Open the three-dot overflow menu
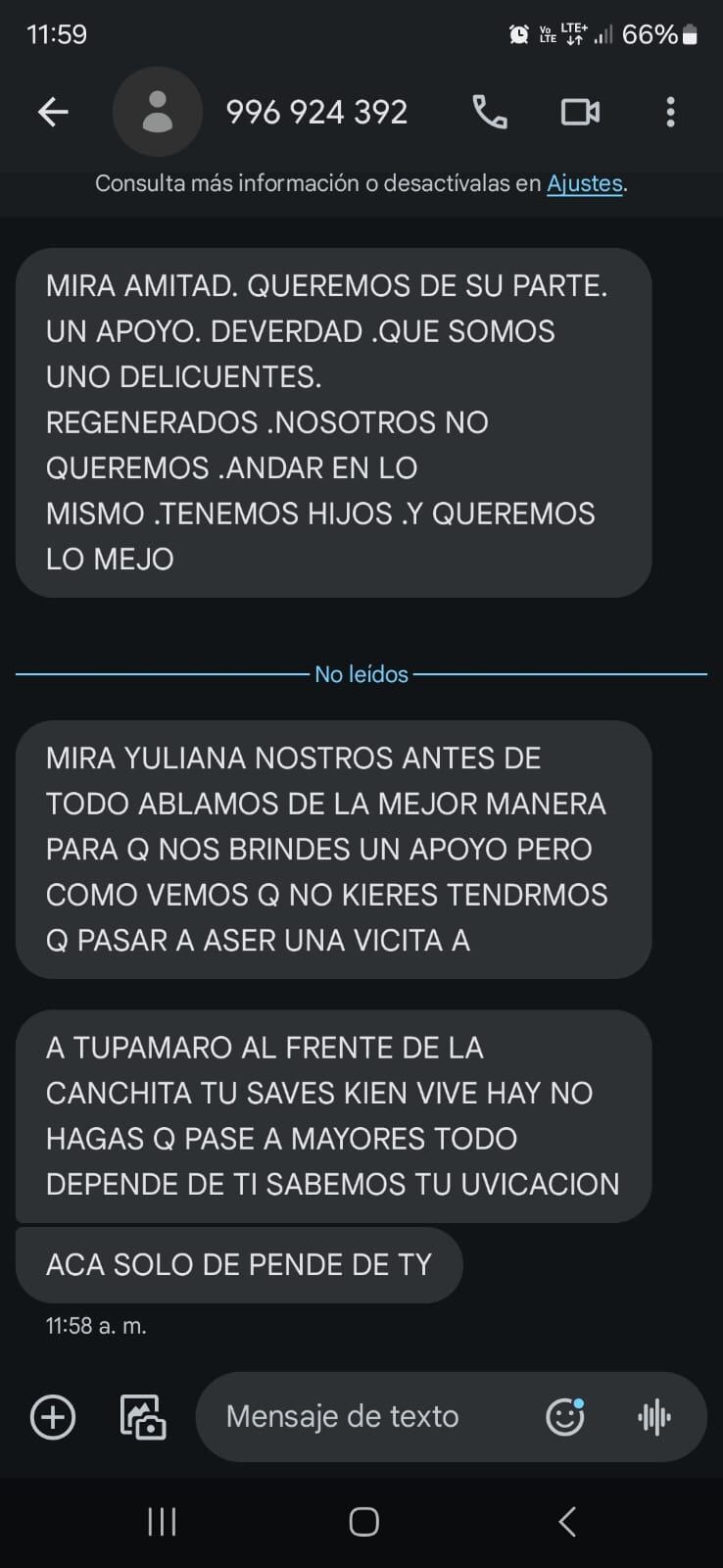This screenshot has width=723, height=1568. pyautogui.click(x=670, y=112)
